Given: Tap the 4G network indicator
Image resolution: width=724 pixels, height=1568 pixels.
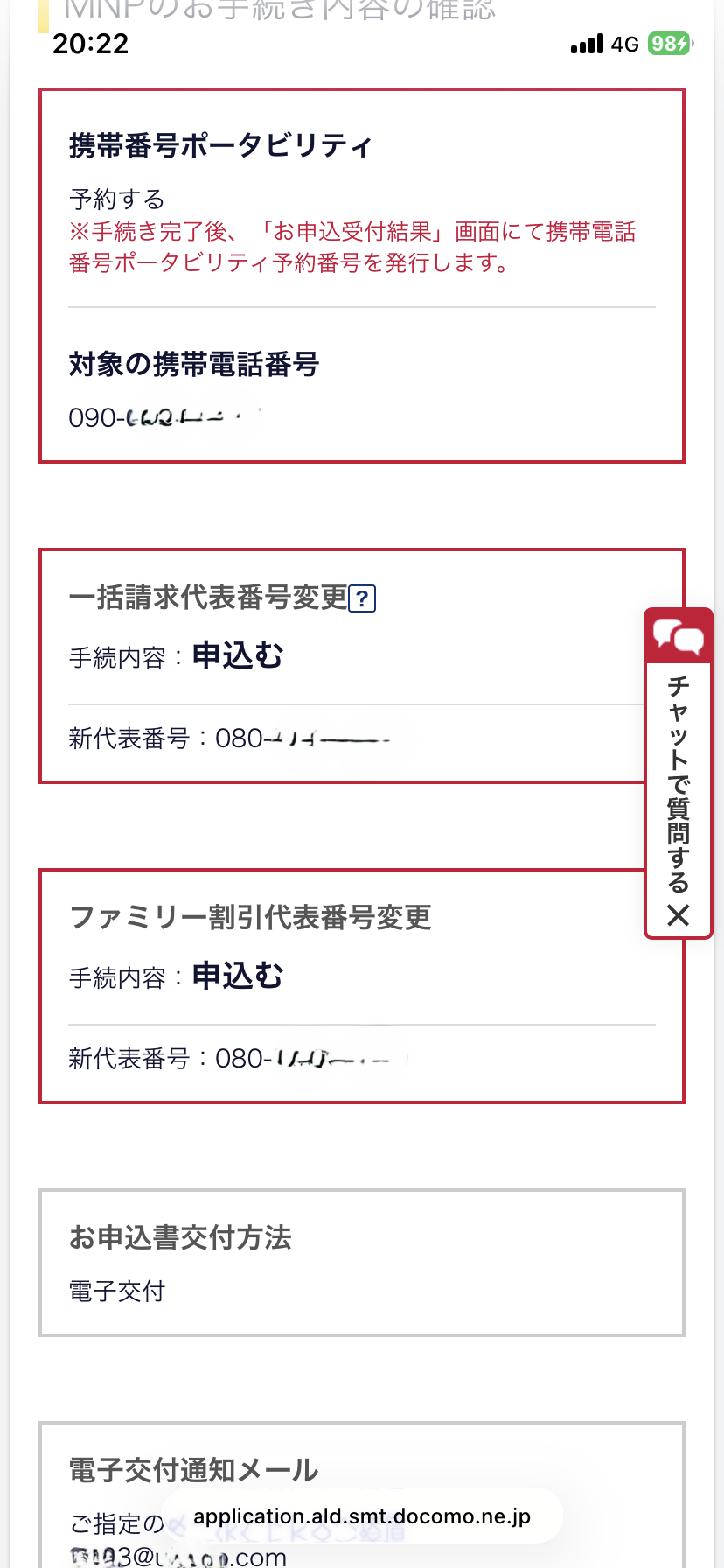Looking at the screenshot, I should tap(626, 43).
